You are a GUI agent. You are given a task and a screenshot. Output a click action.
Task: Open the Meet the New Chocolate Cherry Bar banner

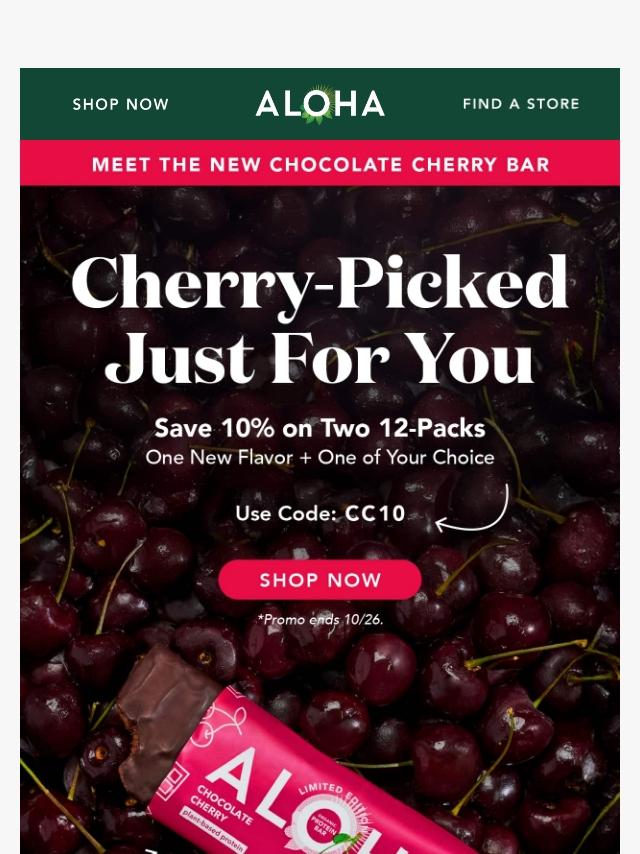coord(320,163)
